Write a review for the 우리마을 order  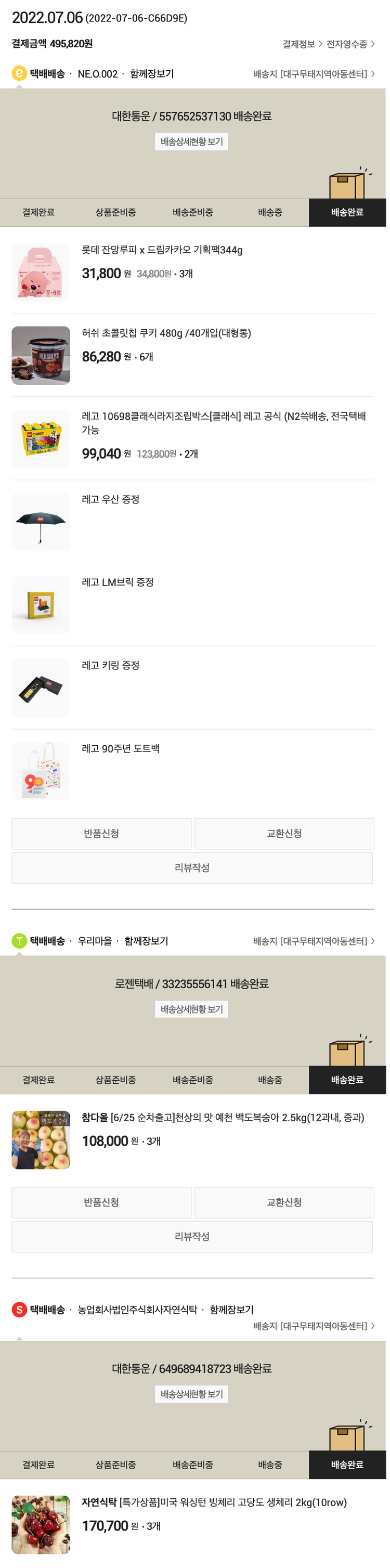[x=192, y=1236]
